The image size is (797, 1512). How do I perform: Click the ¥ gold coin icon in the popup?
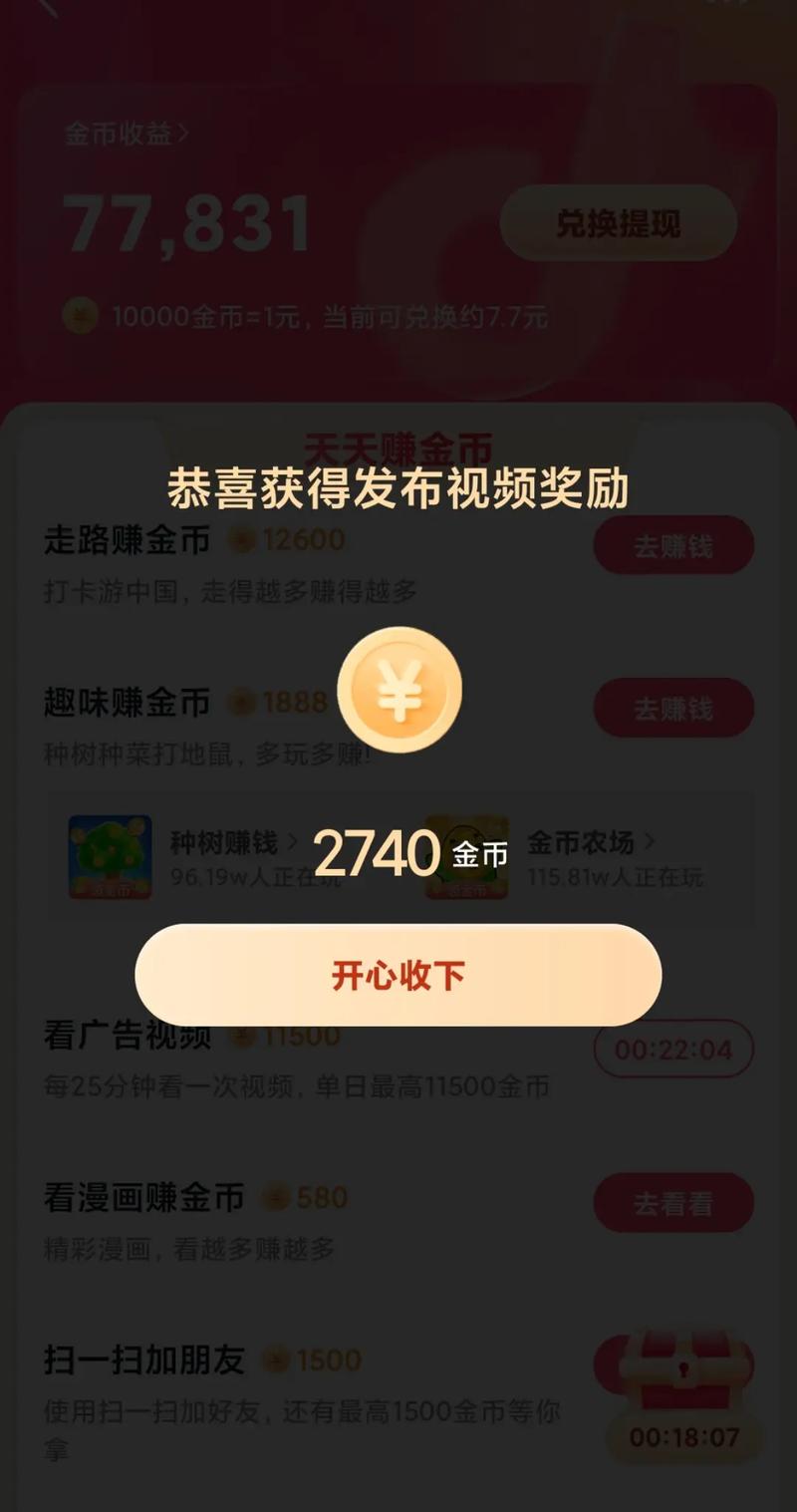pyautogui.click(x=398, y=690)
